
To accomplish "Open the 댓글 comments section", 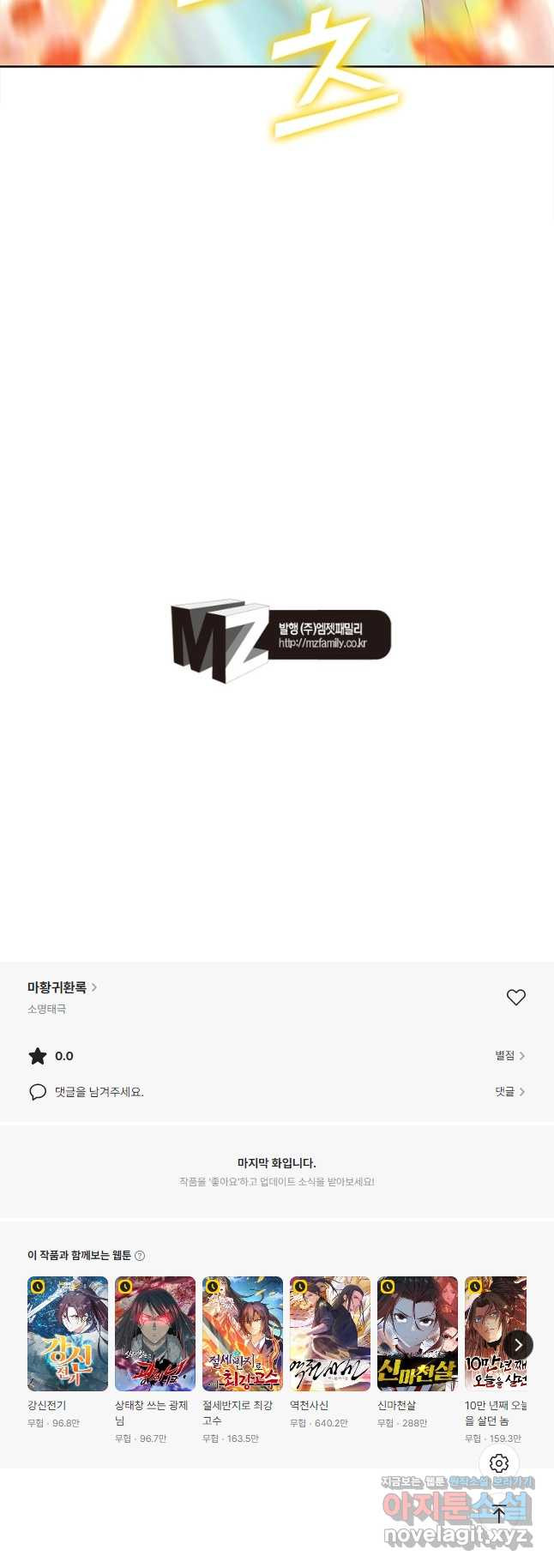I will [x=509, y=1092].
